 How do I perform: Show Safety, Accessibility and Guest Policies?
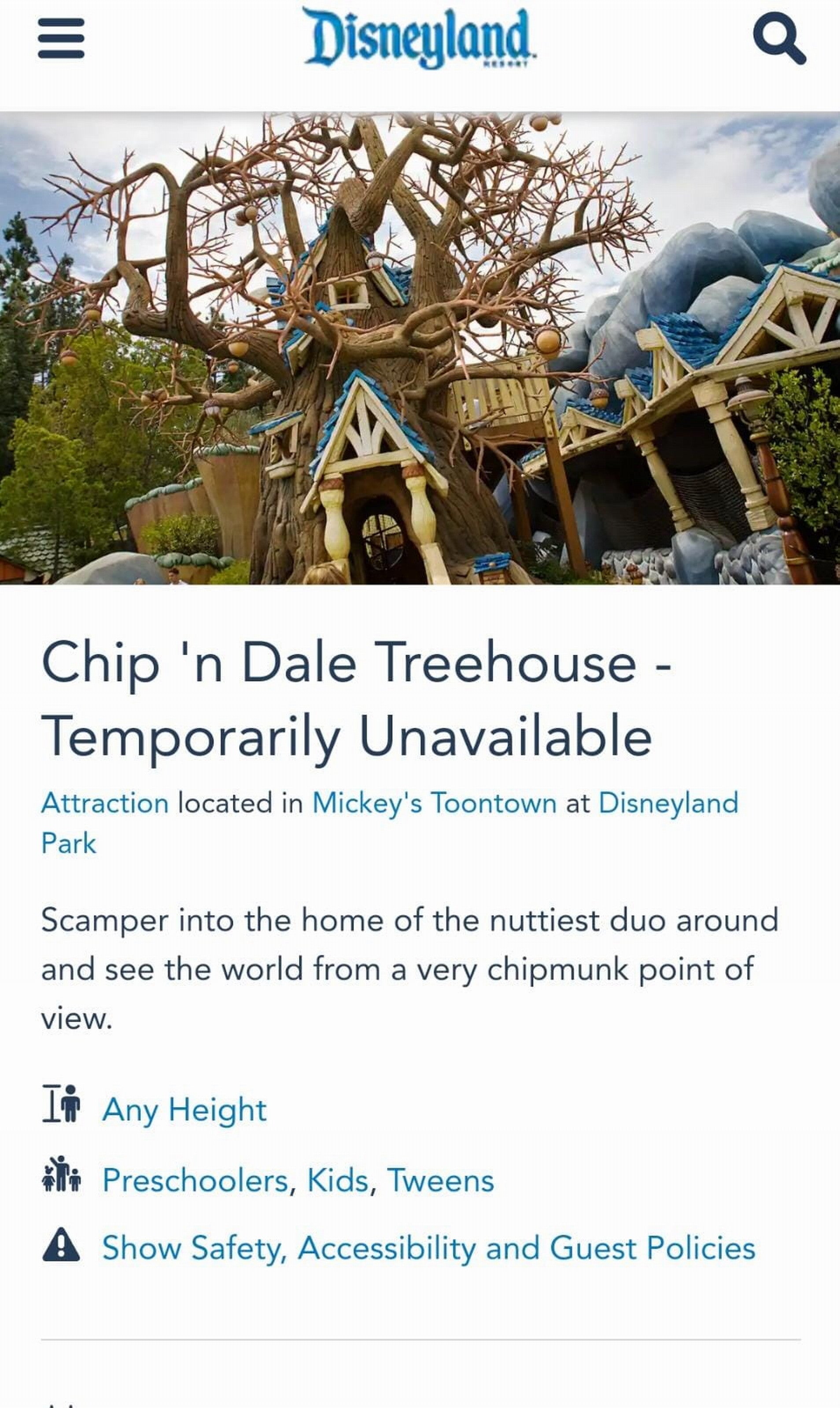pos(428,1248)
